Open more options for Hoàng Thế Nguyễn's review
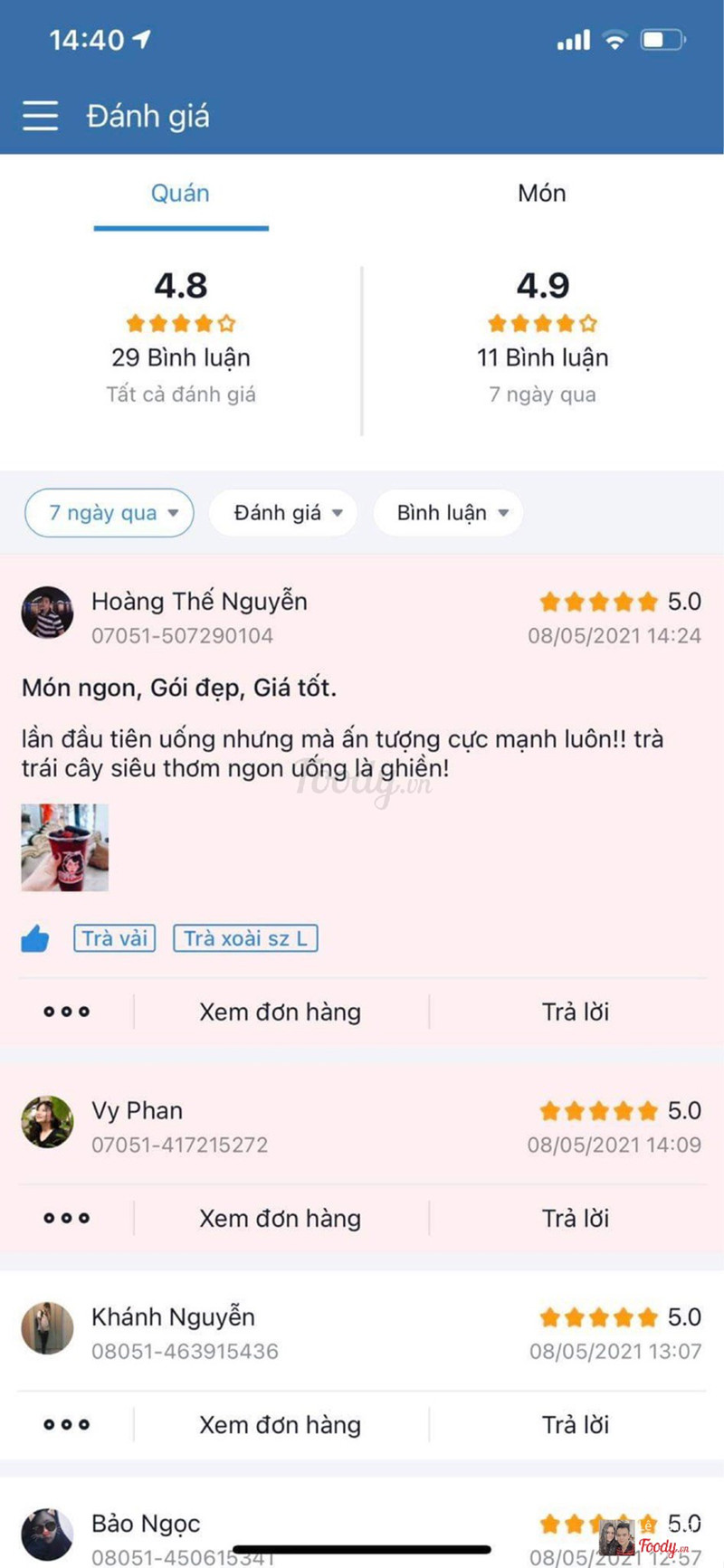The image size is (724, 1568). (x=67, y=1012)
